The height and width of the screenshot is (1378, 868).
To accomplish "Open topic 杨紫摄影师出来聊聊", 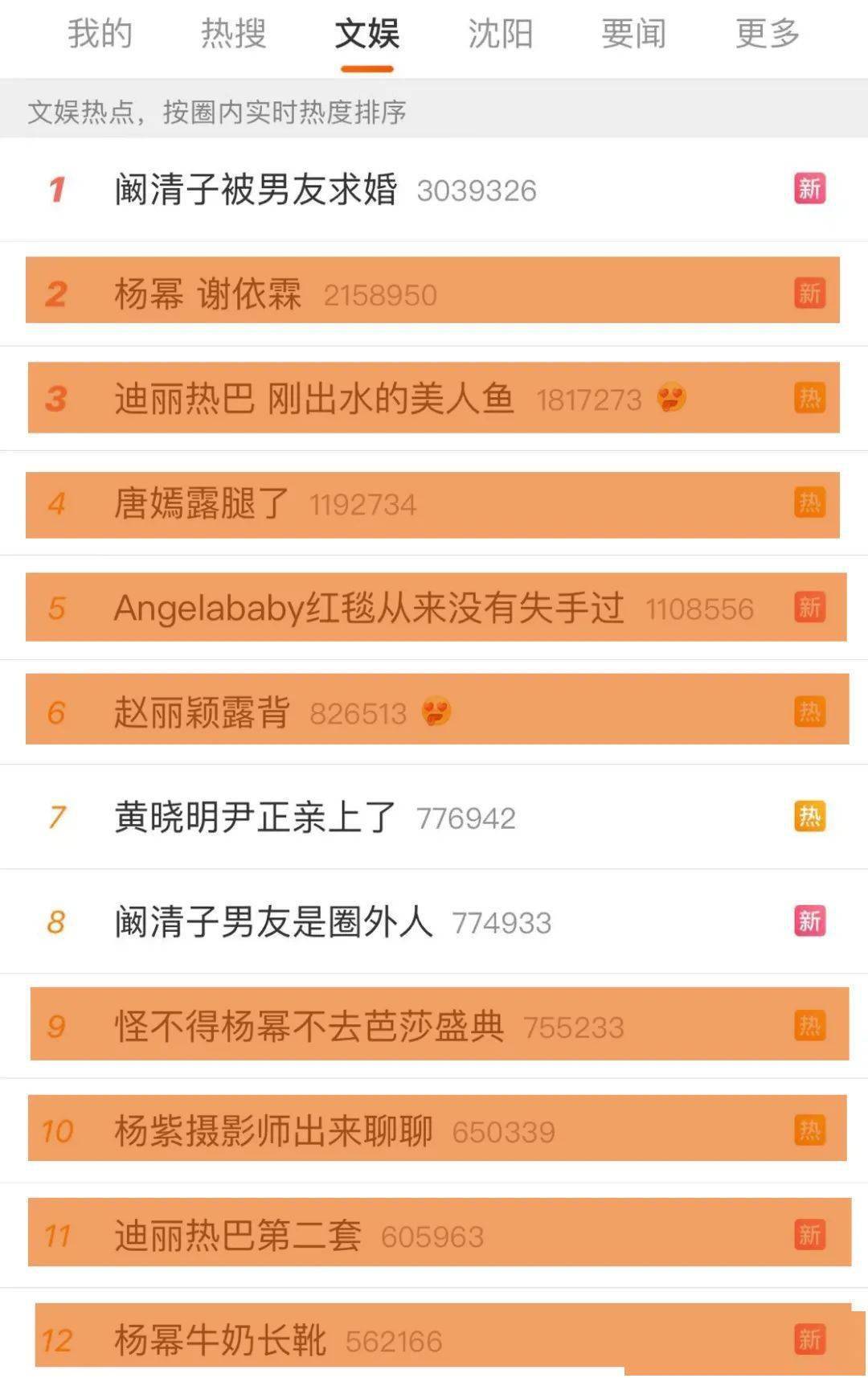I will coord(273,1131).
